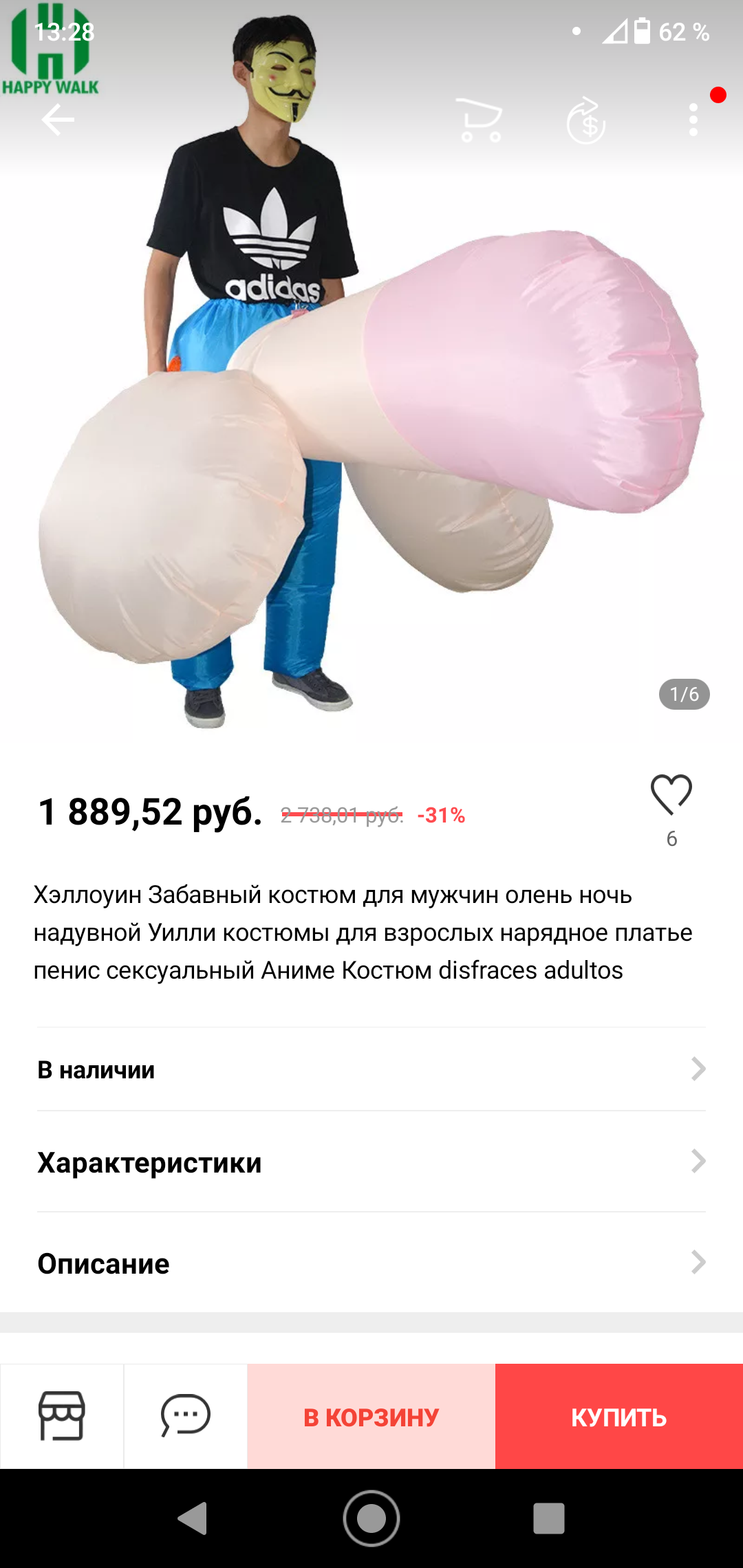This screenshot has width=743, height=1568.
Task: Go back using the top arrow
Action: 58,120
